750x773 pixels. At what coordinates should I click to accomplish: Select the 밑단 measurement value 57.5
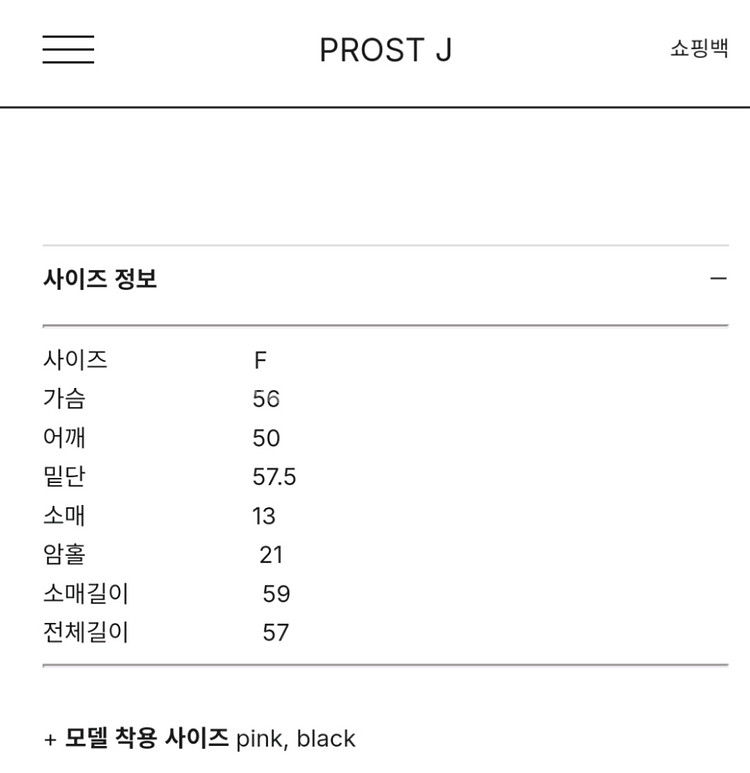point(272,477)
